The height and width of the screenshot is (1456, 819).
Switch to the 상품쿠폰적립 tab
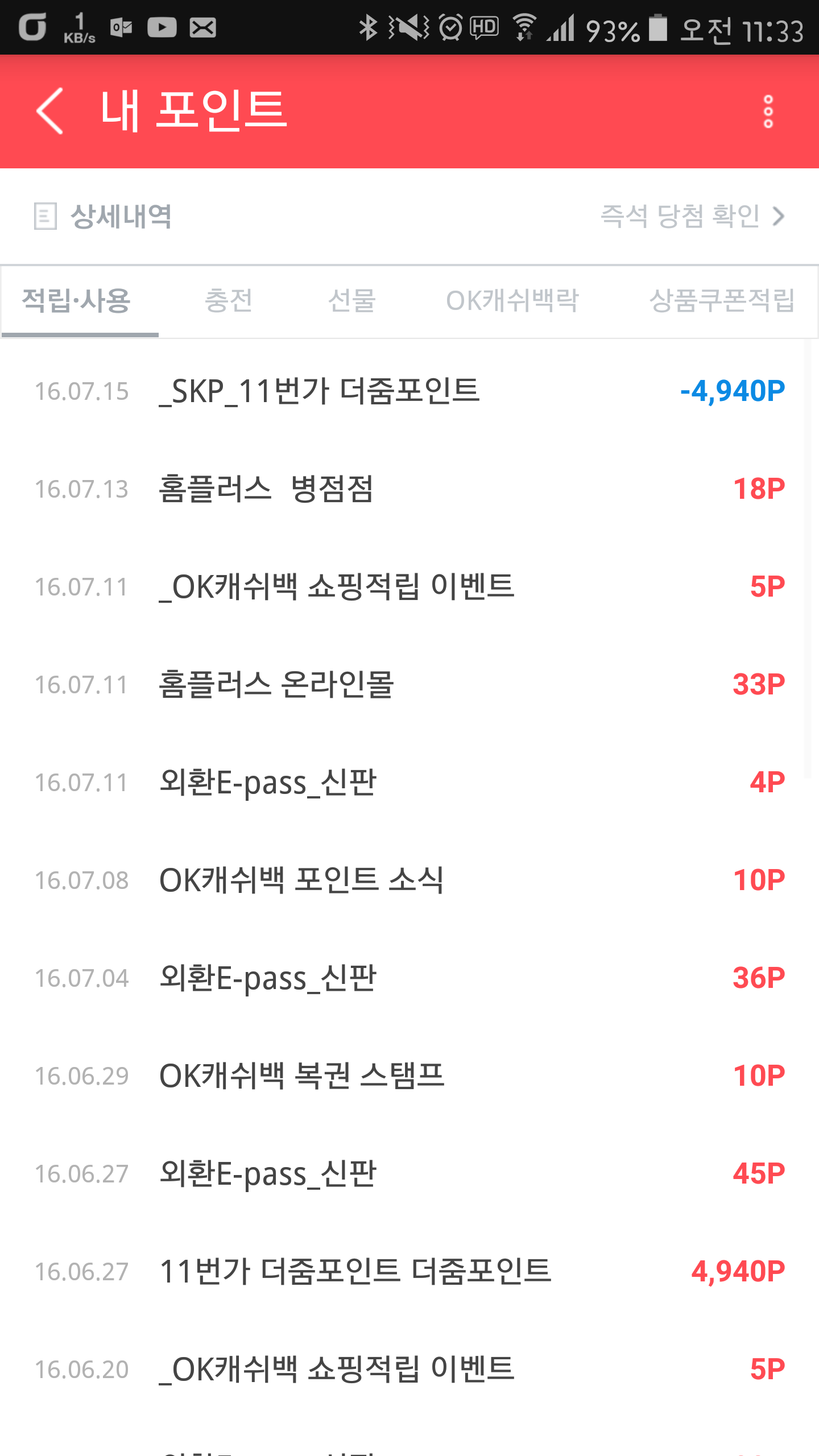tap(721, 301)
